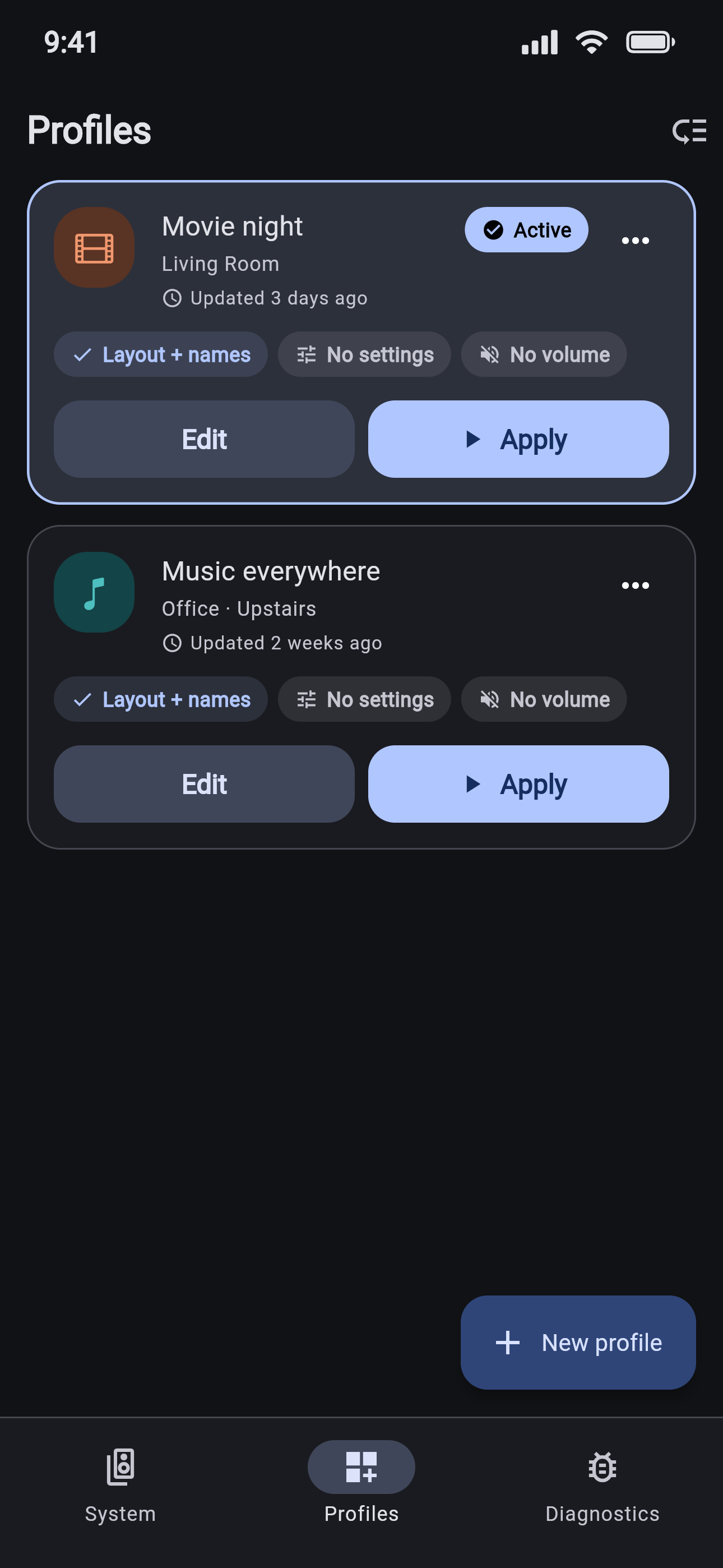Open the Music everywhere card

[x=361, y=687]
